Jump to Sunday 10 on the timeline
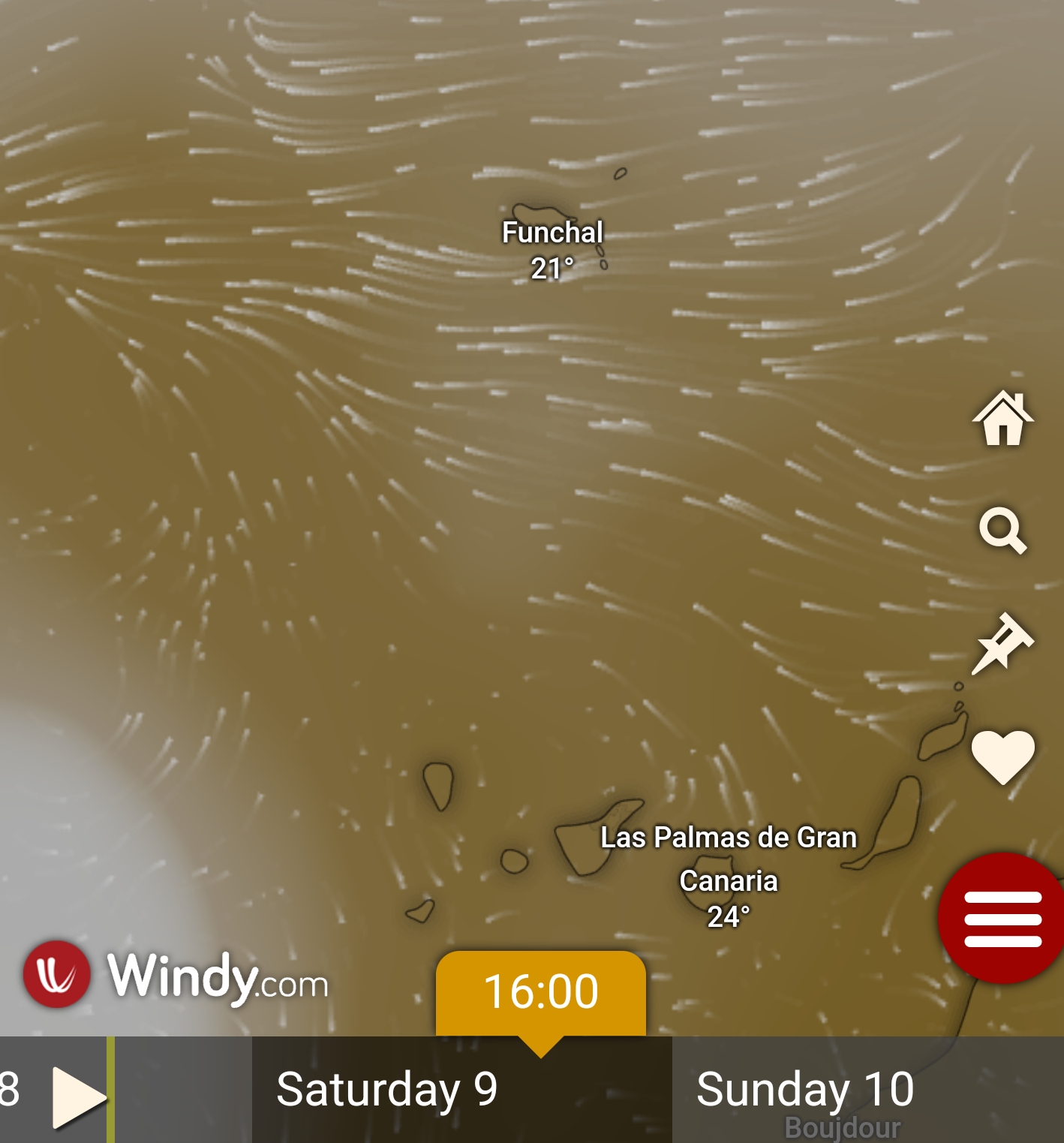The height and width of the screenshot is (1143, 1064). pyautogui.click(x=804, y=1090)
